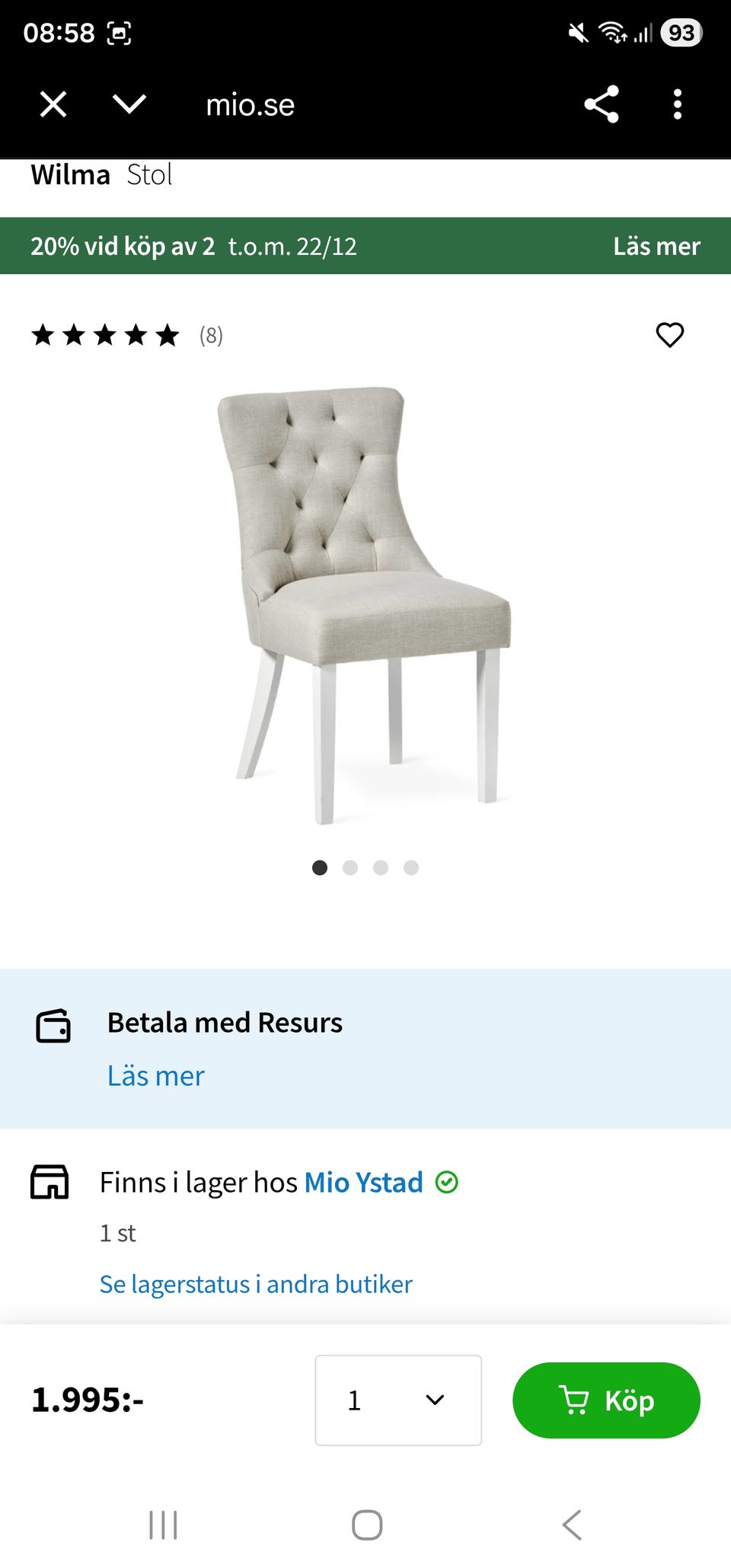The height and width of the screenshot is (1568, 731).
Task: Add the chair to favorites via heart icon
Action: tap(669, 335)
